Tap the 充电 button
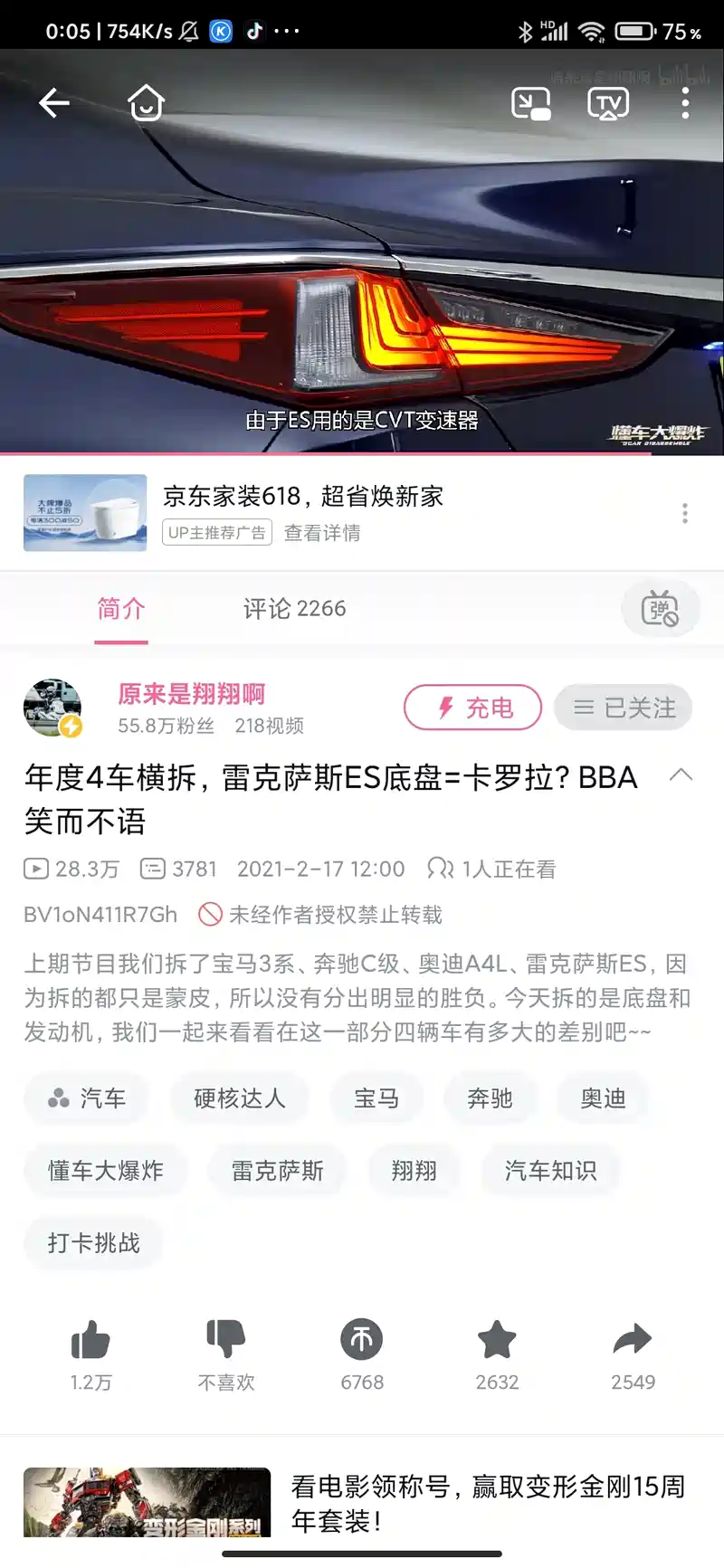724x1568 pixels. coord(472,708)
